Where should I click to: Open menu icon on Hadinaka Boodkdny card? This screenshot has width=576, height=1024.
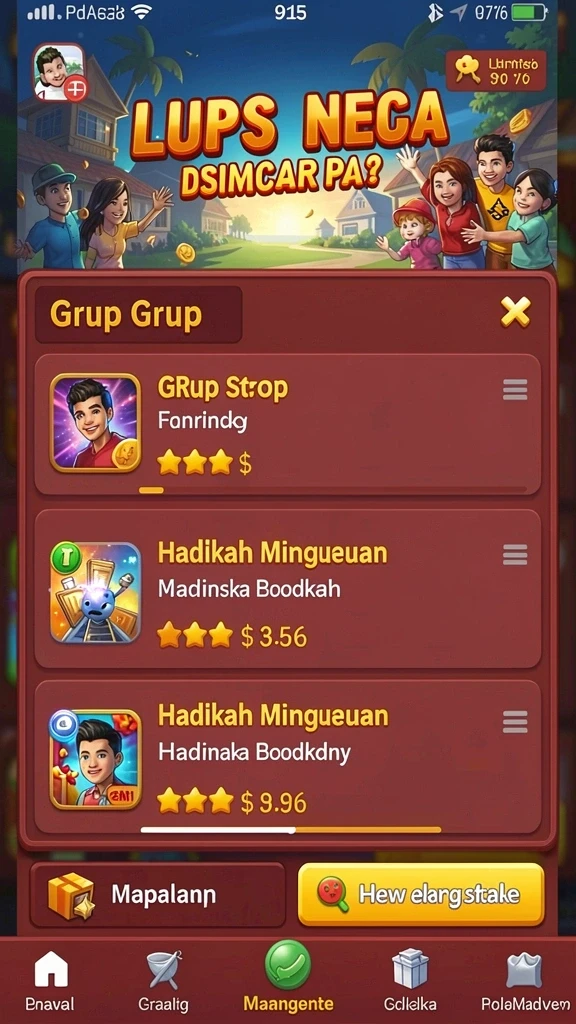pyautogui.click(x=515, y=722)
